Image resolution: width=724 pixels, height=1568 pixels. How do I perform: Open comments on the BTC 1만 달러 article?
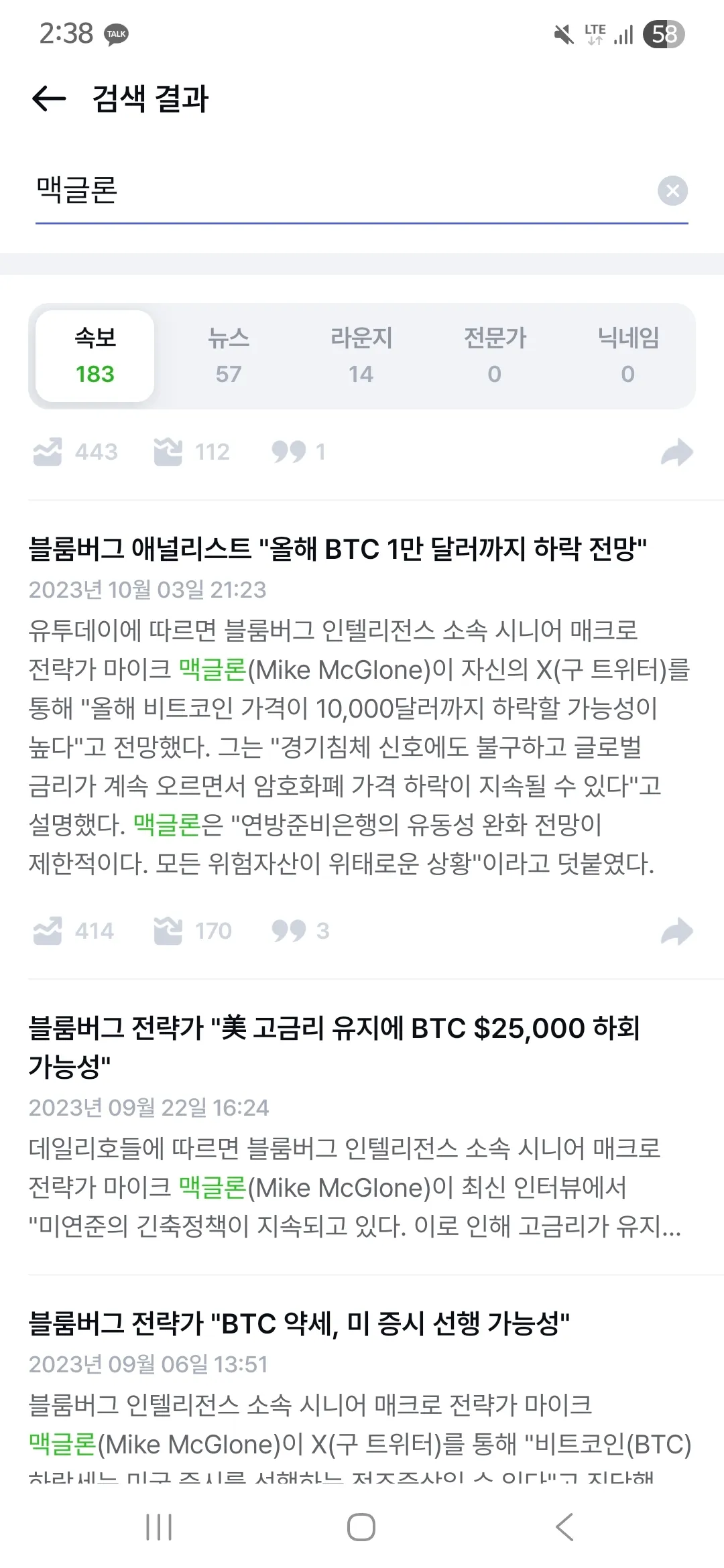290,931
